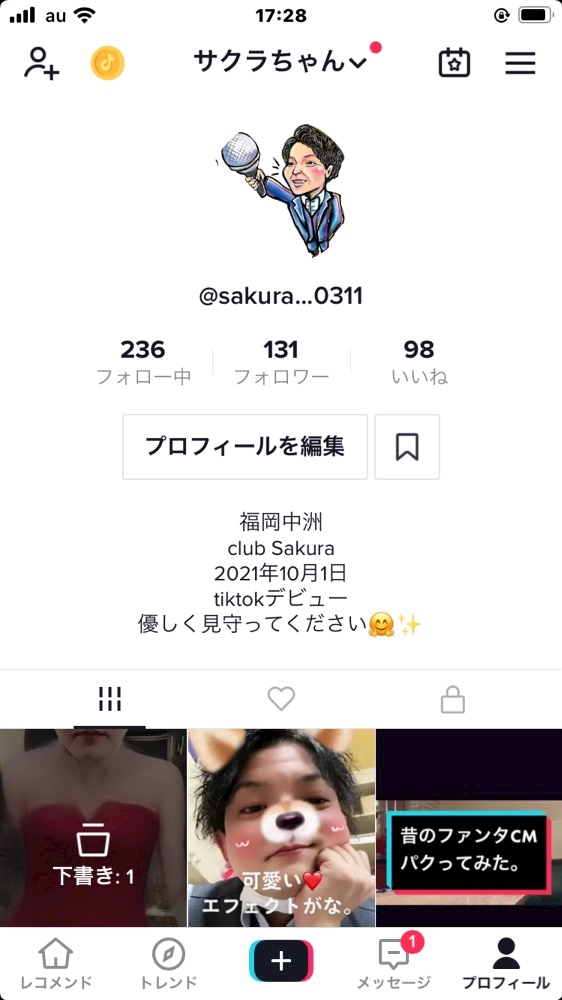Open the calendar star events icon
Image resolution: width=562 pixels, height=1000 pixels.
(x=454, y=63)
